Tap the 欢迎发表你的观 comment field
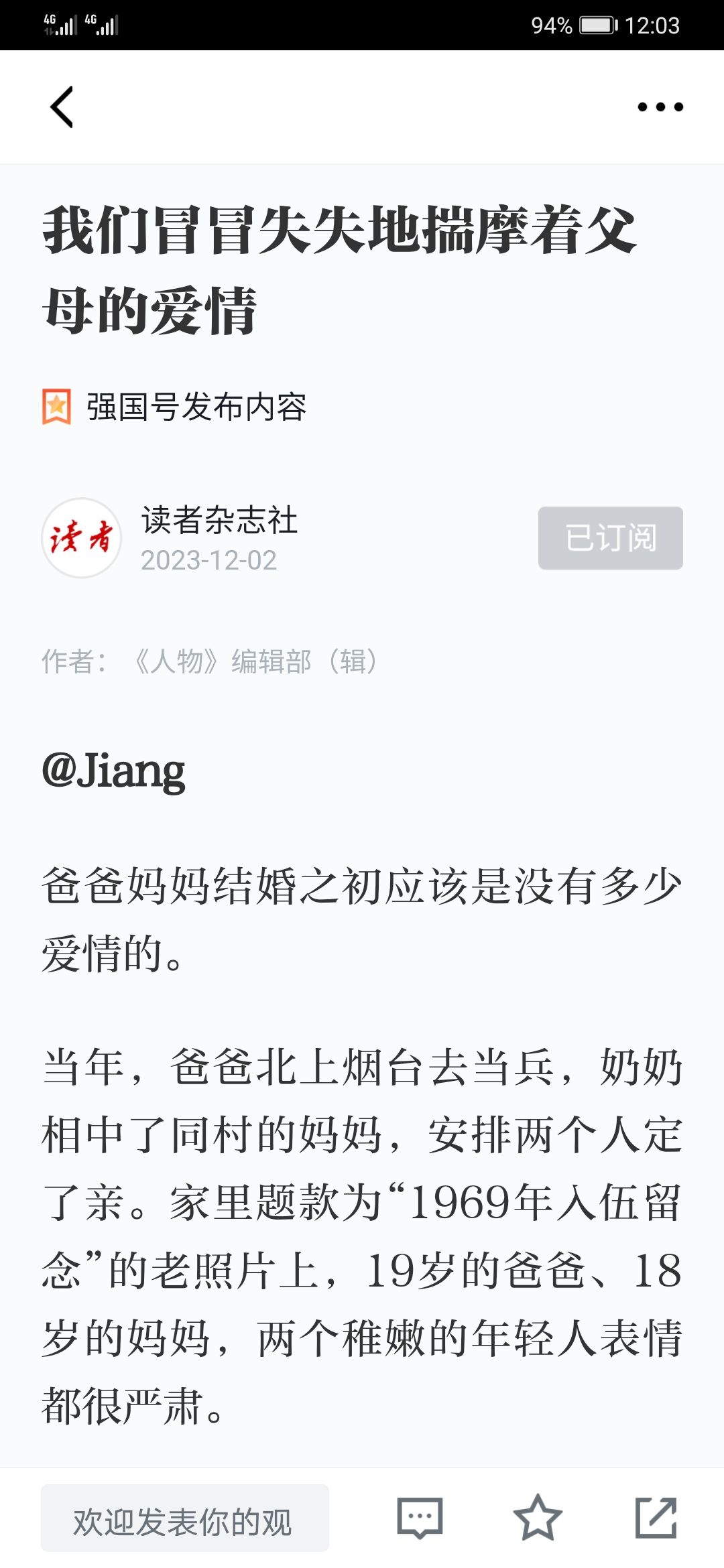The image size is (724, 1568). coord(185,1518)
